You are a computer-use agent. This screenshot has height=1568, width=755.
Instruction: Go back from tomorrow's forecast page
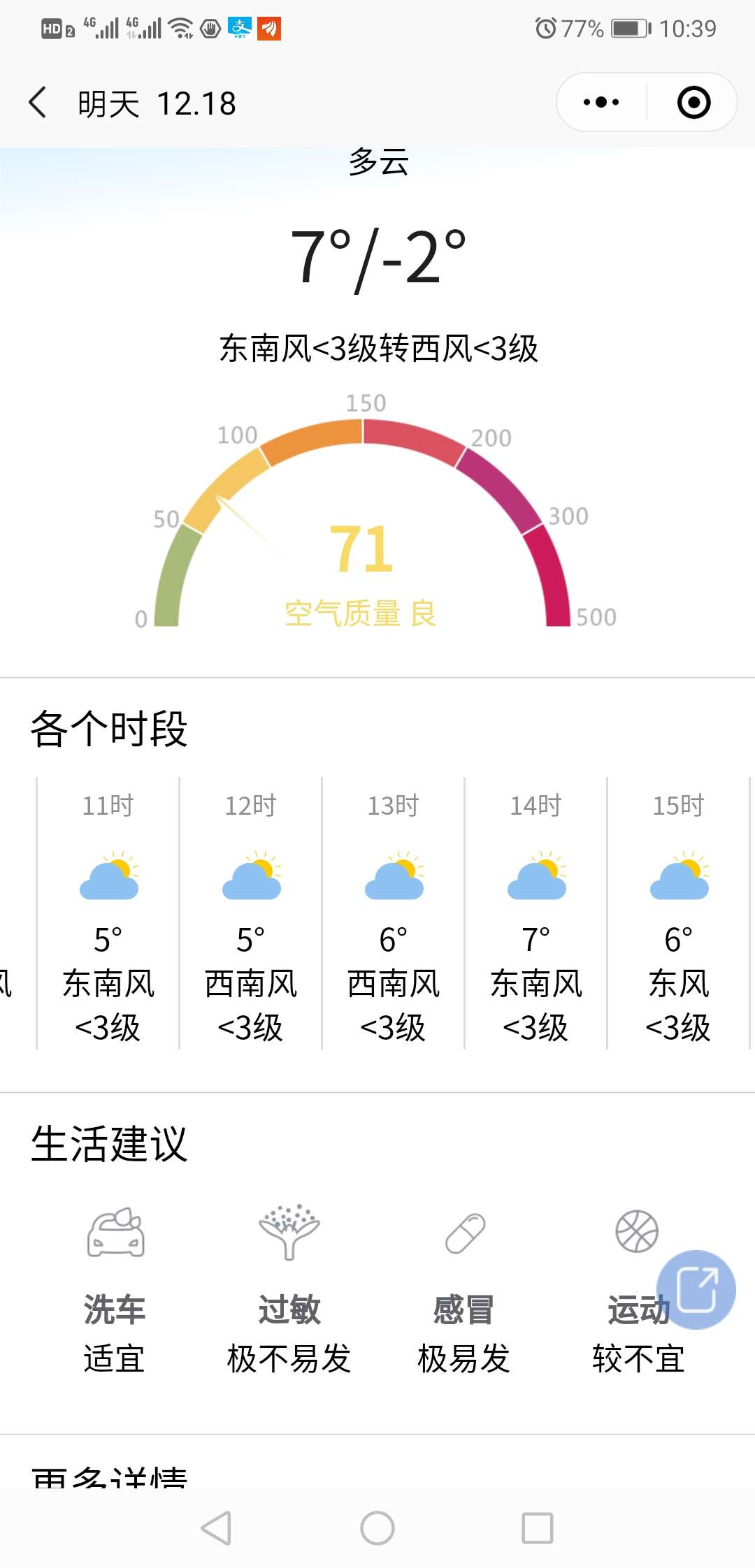(38, 103)
